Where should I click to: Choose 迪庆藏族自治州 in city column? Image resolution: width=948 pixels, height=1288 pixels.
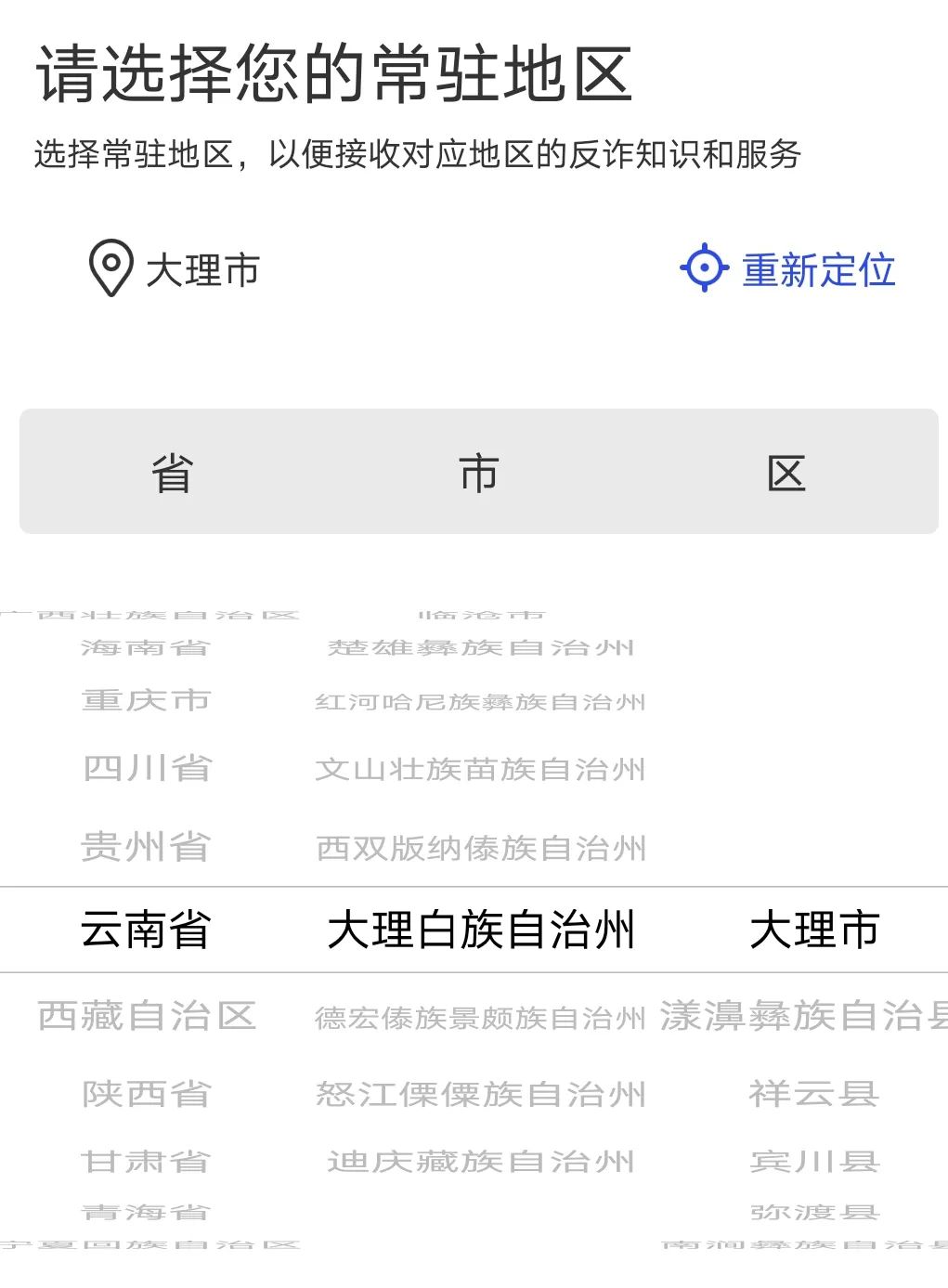coord(480,1162)
